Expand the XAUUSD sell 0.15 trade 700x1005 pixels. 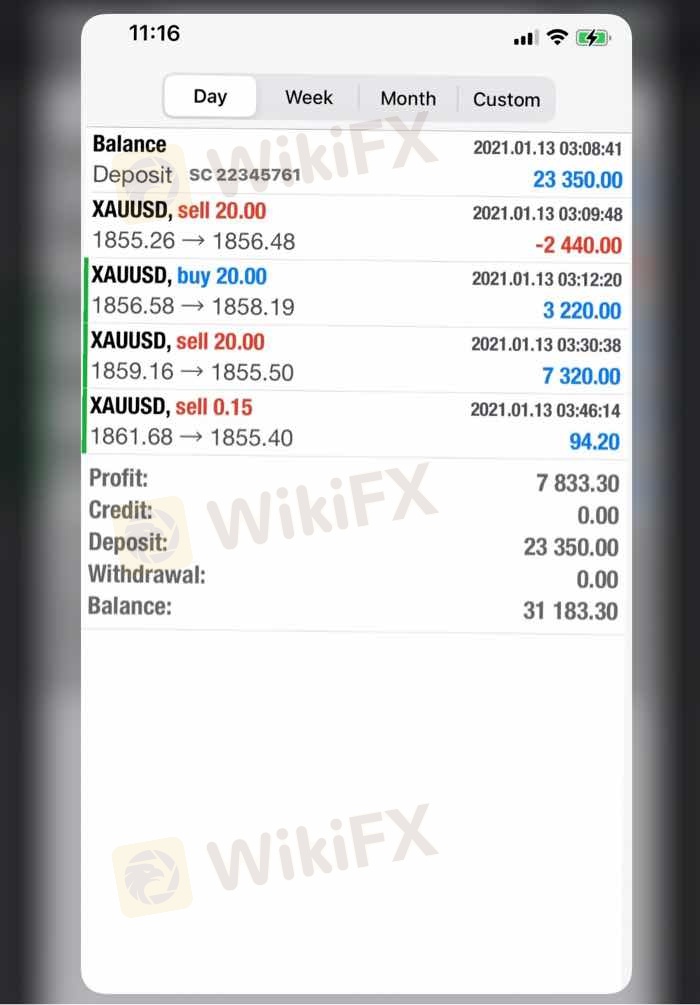[x=355, y=423]
